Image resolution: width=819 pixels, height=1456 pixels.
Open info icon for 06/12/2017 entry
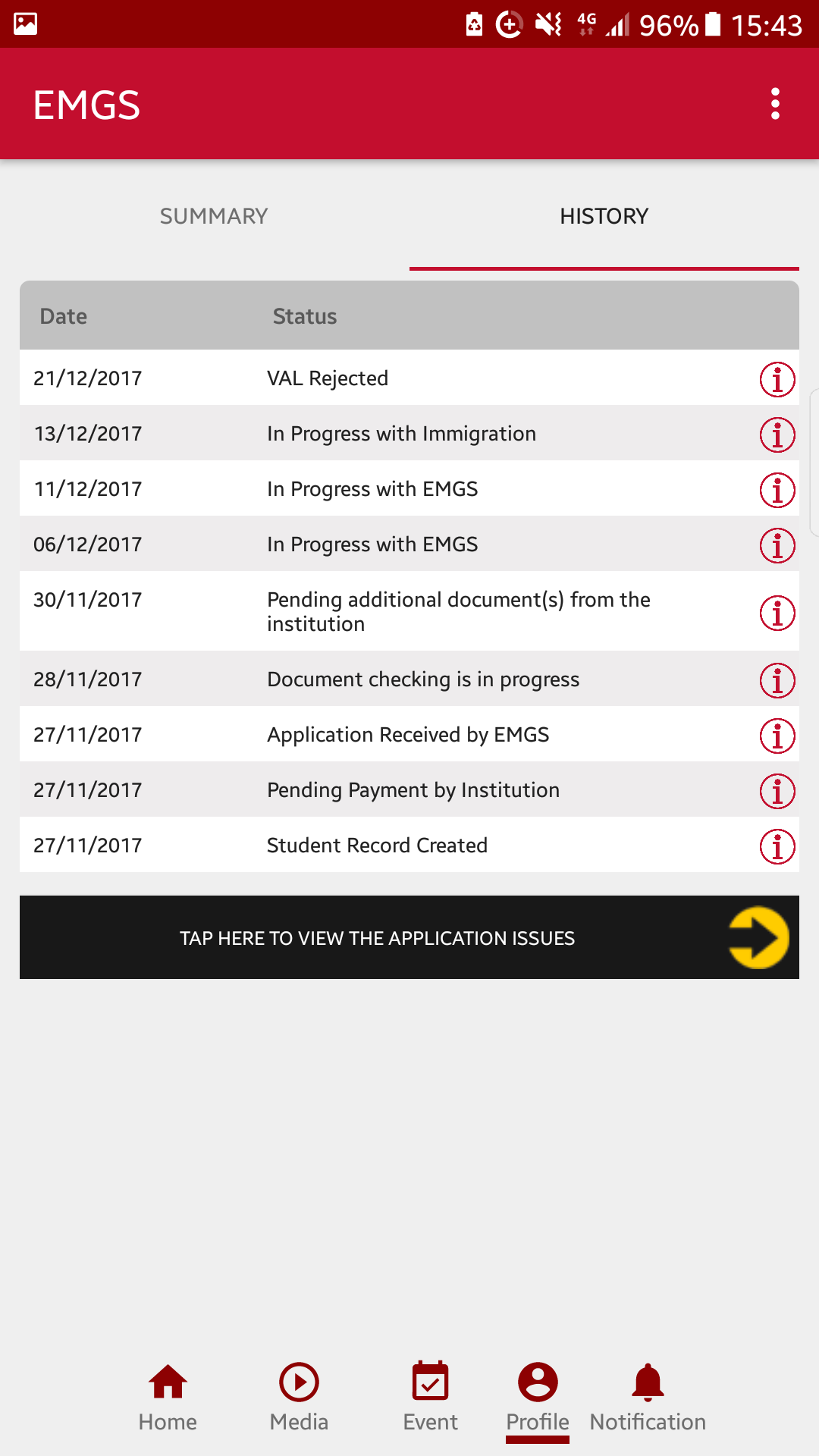[x=777, y=545]
